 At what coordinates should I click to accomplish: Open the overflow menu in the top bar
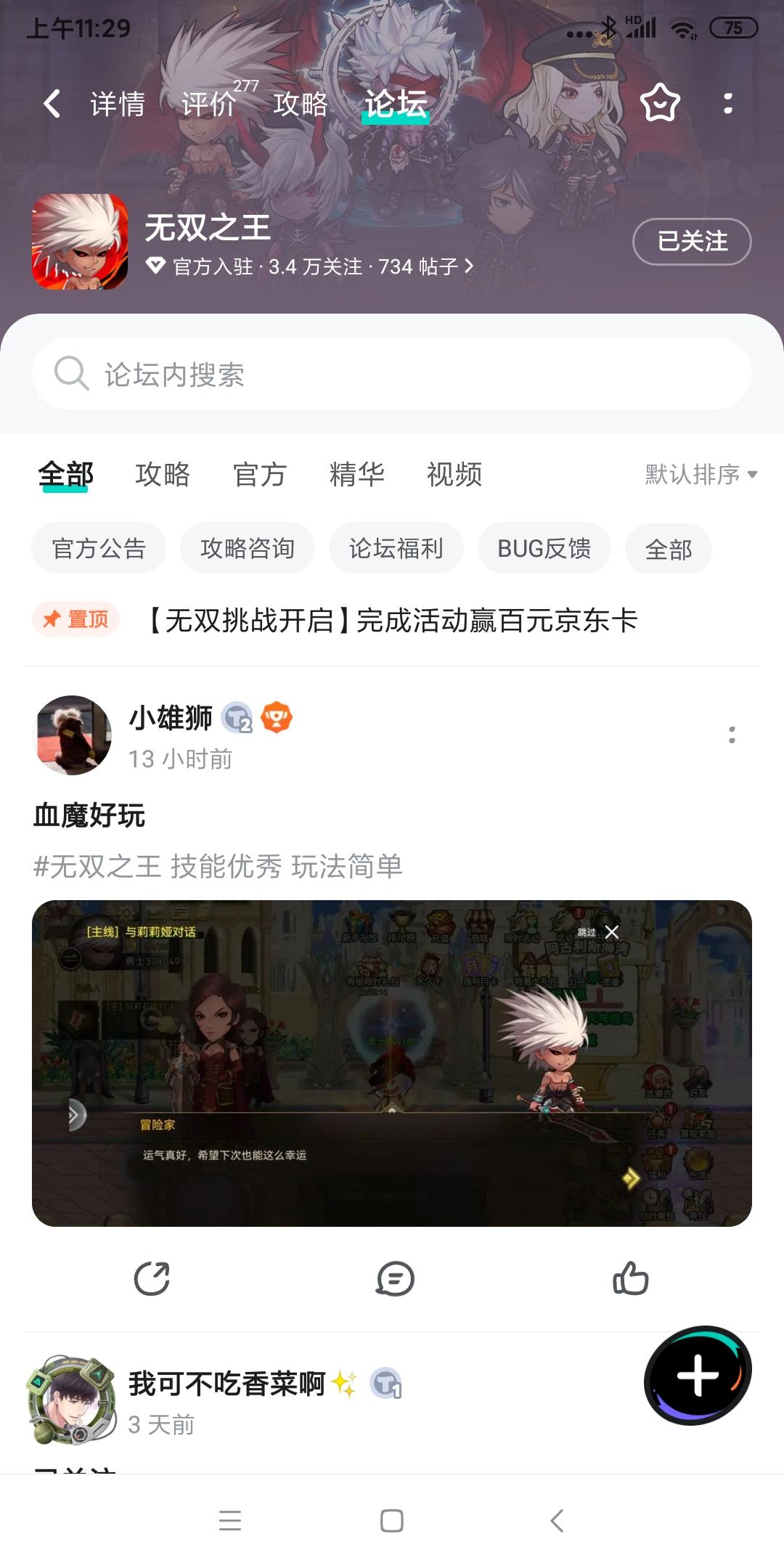pyautogui.click(x=729, y=103)
